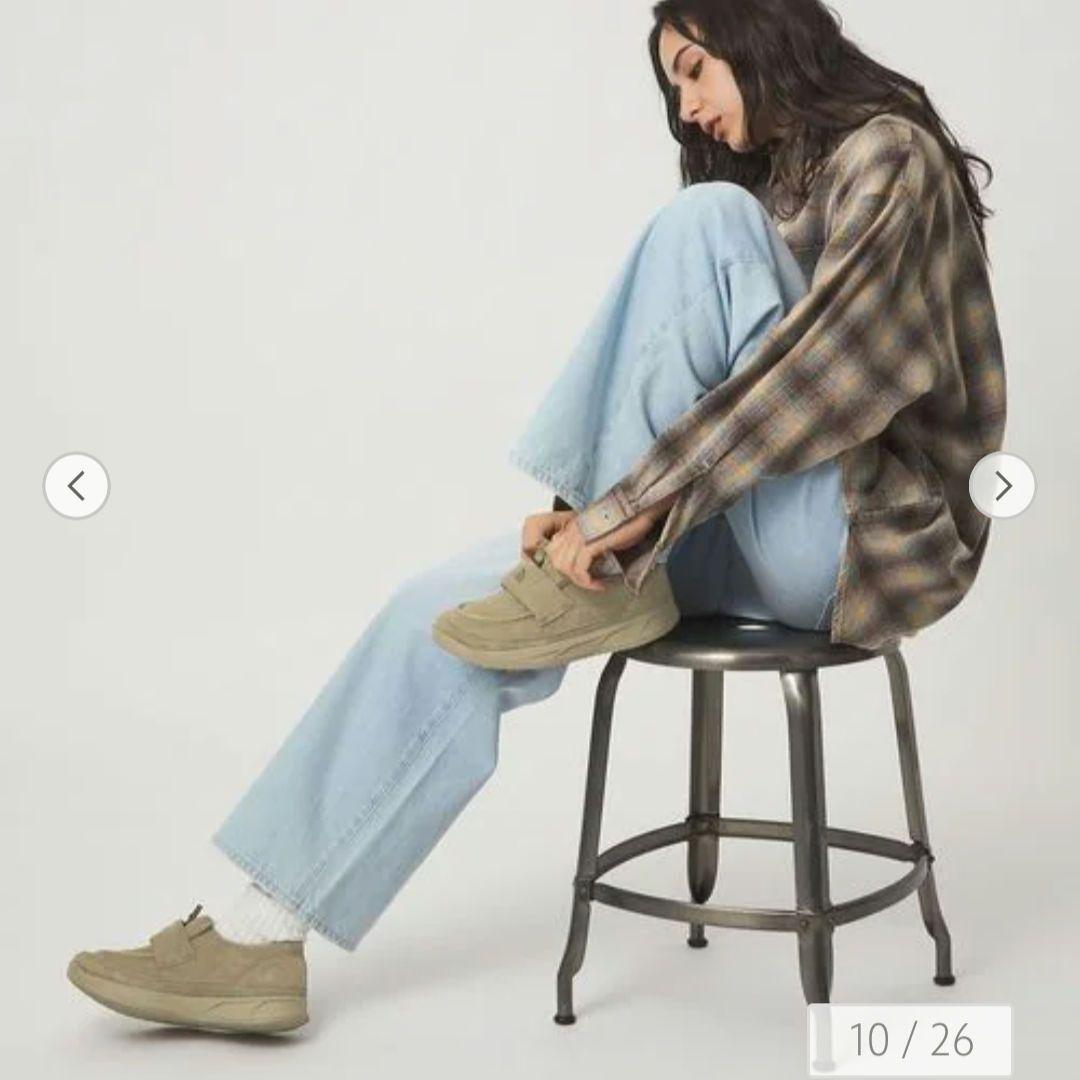Go to the previous product image
Image resolution: width=1080 pixels, height=1080 pixels.
76,486
